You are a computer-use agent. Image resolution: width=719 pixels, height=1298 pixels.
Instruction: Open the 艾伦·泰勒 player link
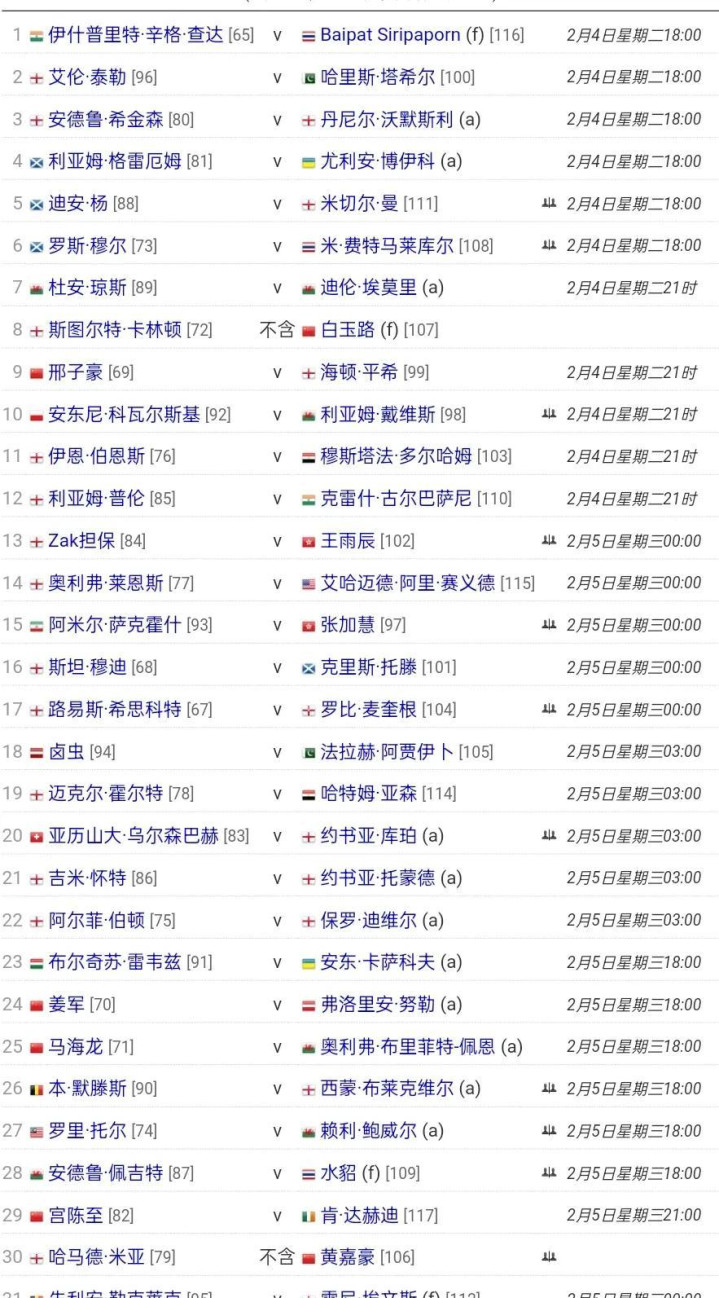88,77
